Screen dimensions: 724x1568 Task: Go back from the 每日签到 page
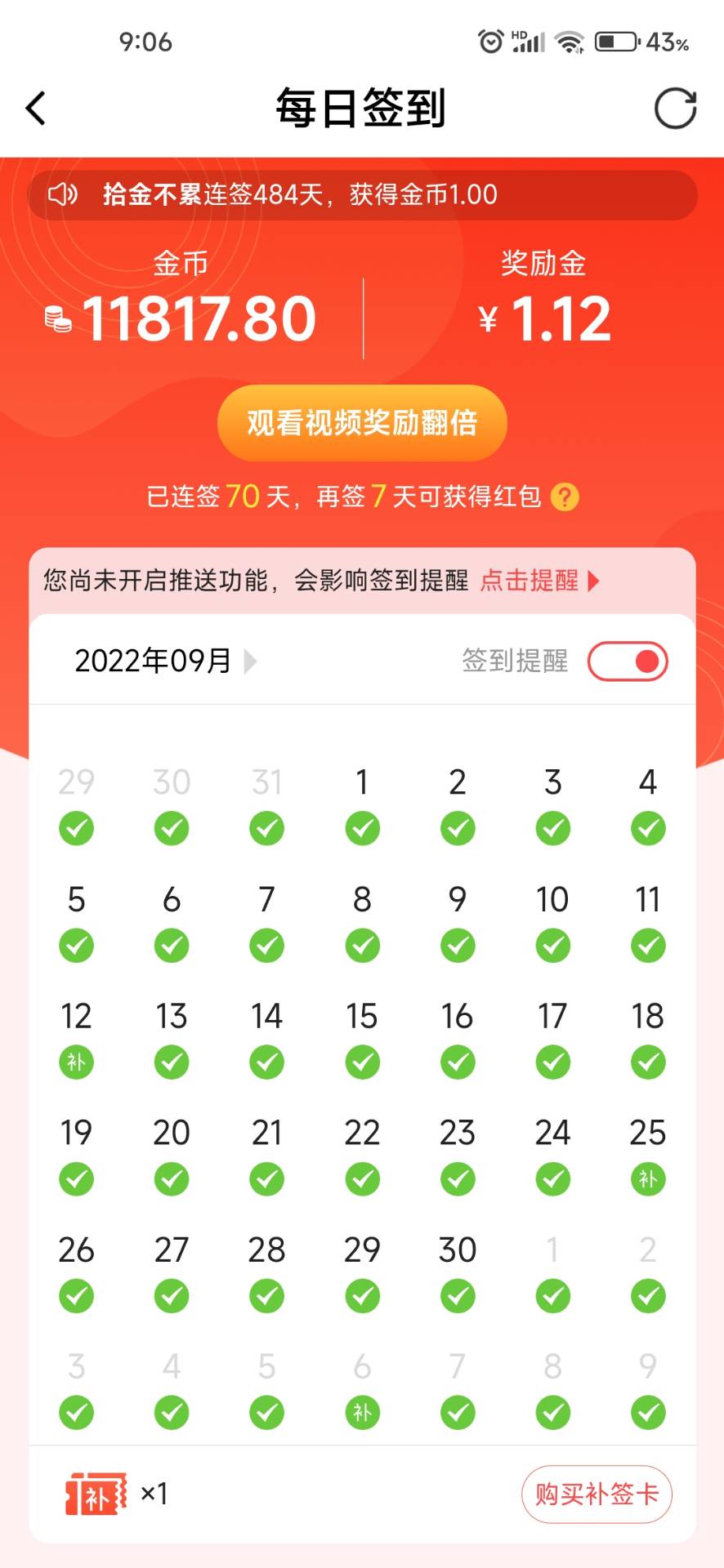(x=36, y=109)
